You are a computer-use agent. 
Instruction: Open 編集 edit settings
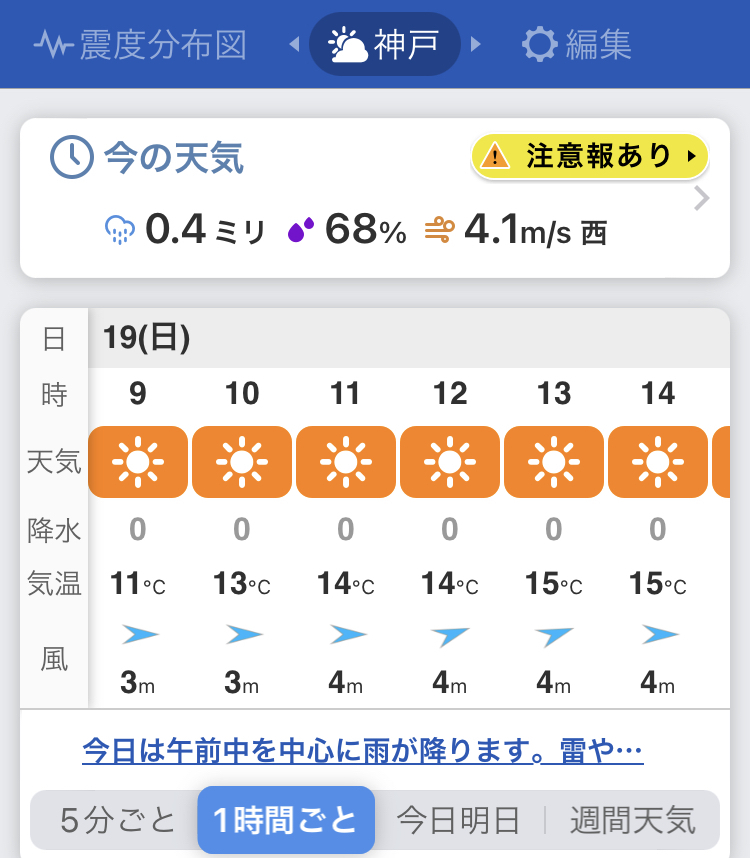(577, 45)
